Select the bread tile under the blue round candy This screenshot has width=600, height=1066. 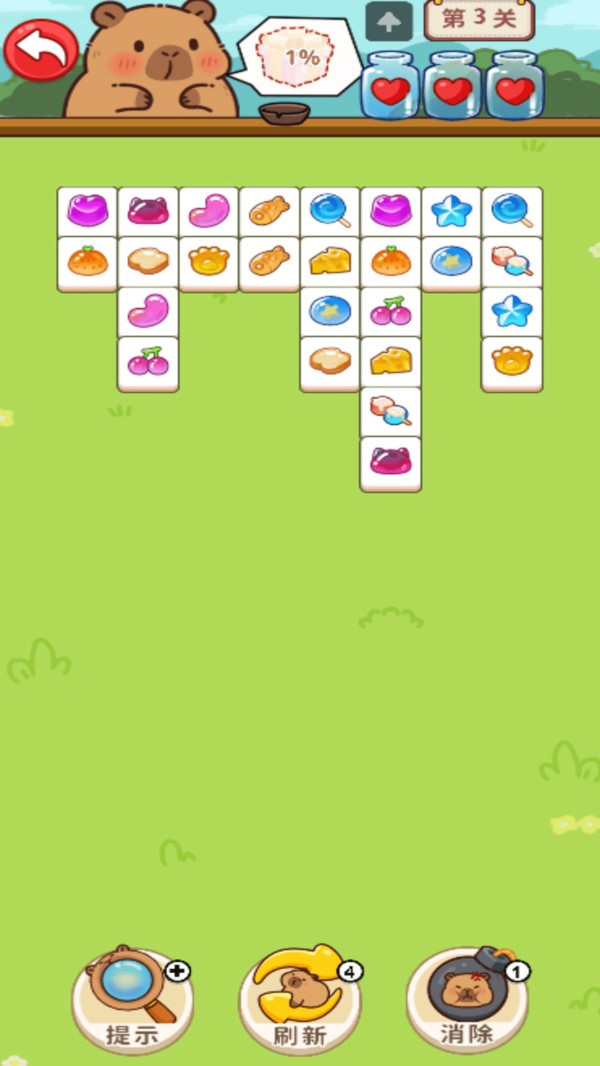(330, 364)
